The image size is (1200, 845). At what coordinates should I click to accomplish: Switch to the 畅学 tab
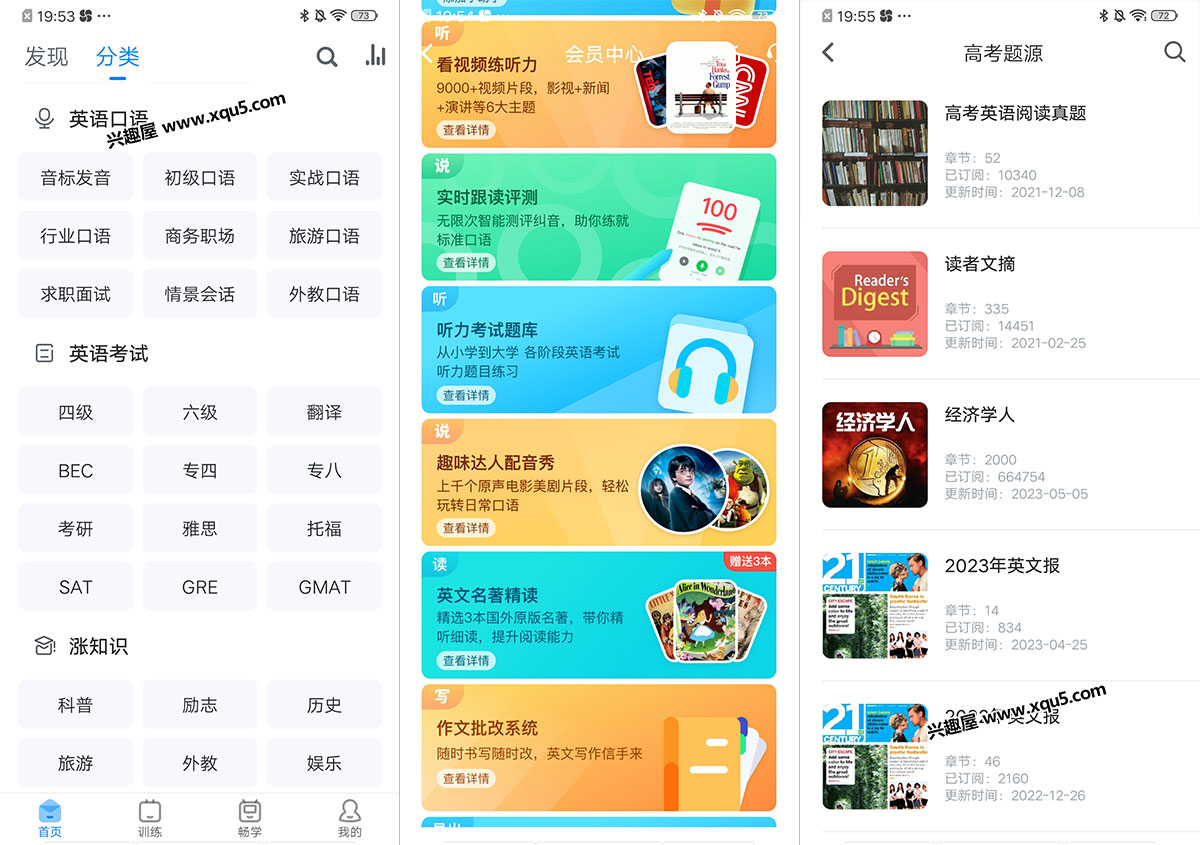[250, 817]
